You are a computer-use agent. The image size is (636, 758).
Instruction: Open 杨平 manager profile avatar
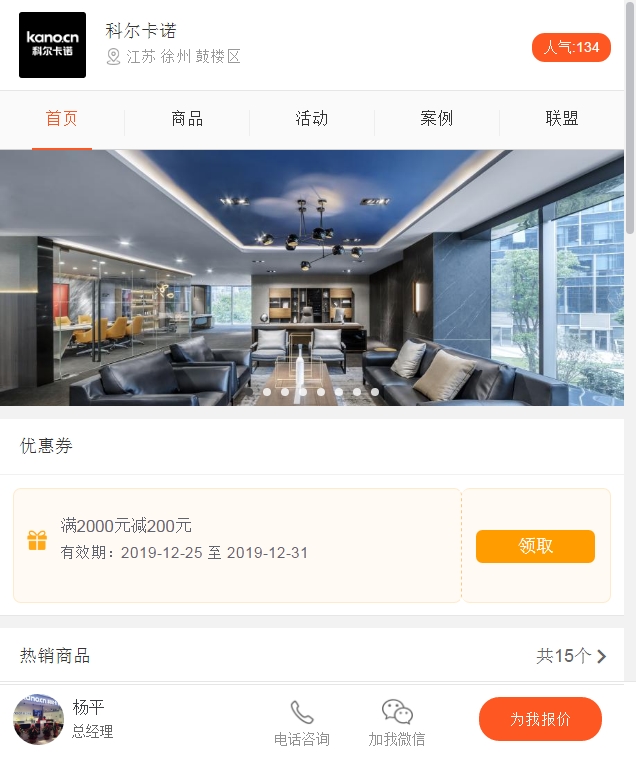click(38, 719)
